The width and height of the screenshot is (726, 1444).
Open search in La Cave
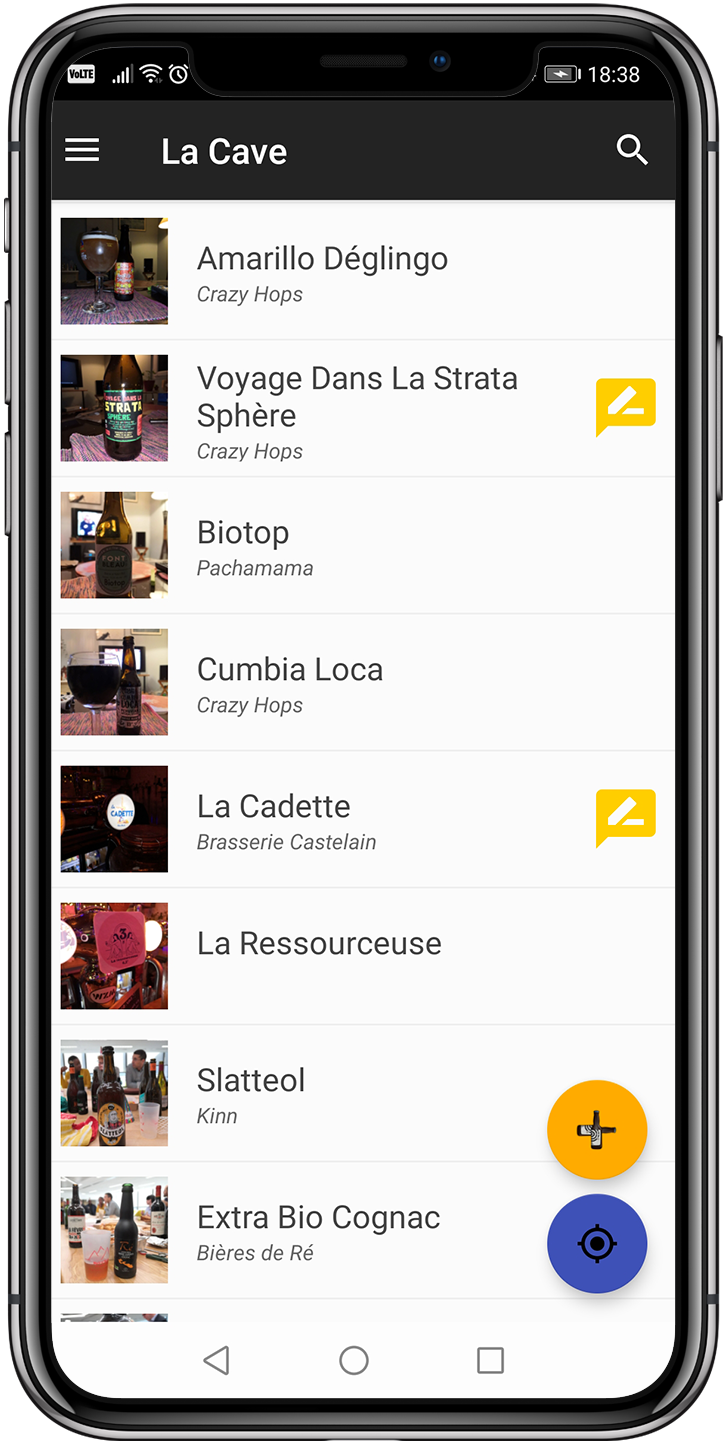632,151
